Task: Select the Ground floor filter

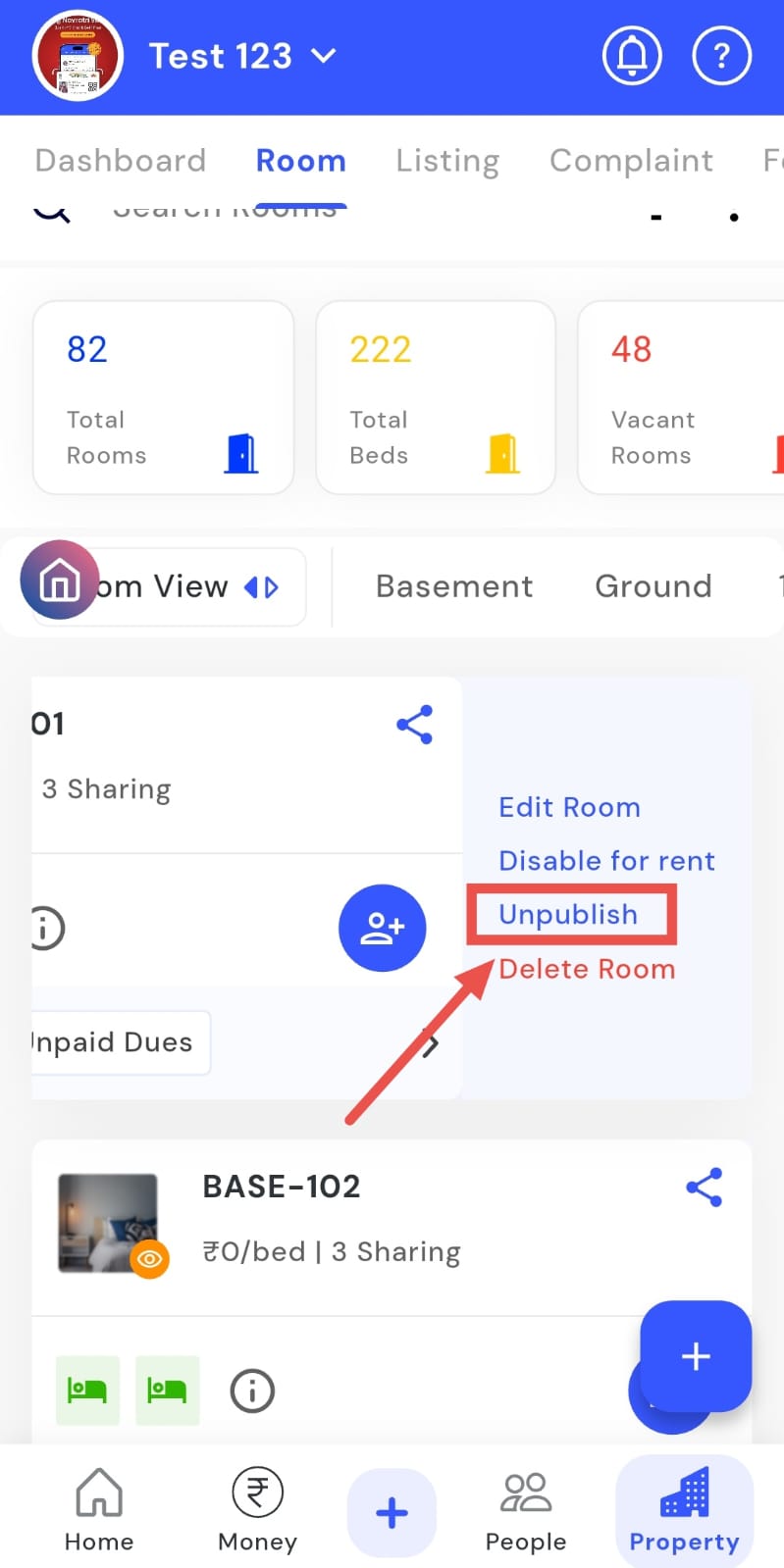Action: point(653,586)
